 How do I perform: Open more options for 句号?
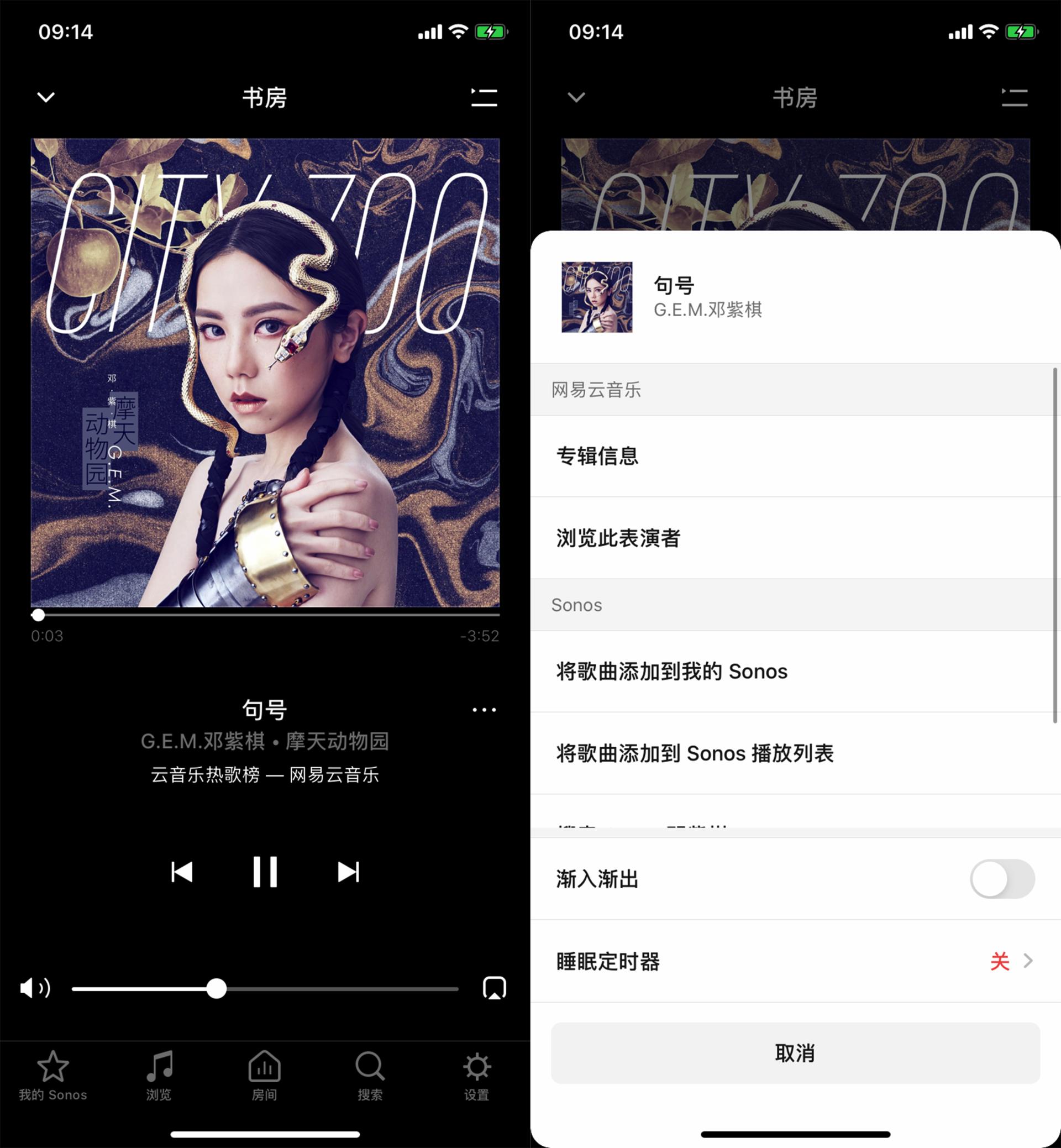484,710
